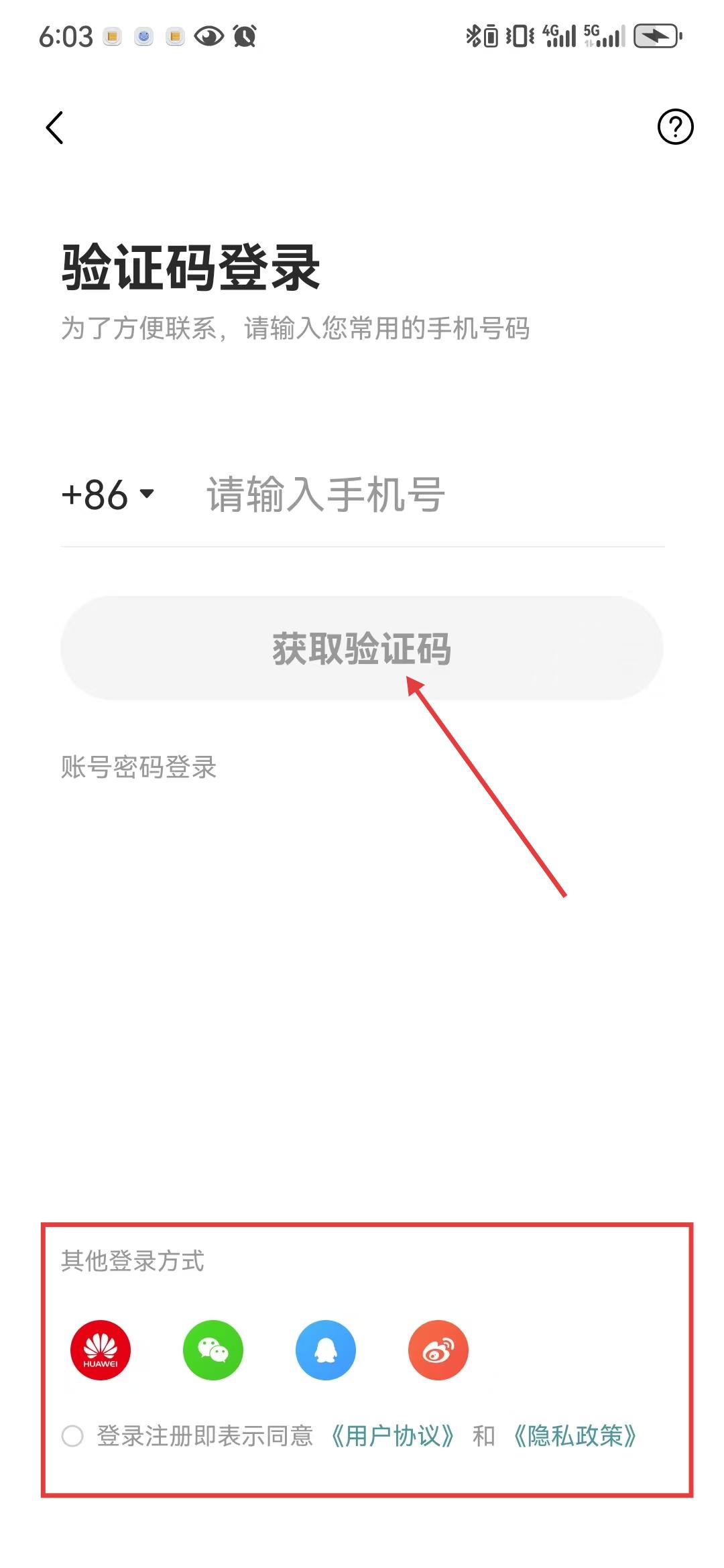The height and width of the screenshot is (1568, 724).
Task: Log in with WeChat
Action: pyautogui.click(x=213, y=1350)
